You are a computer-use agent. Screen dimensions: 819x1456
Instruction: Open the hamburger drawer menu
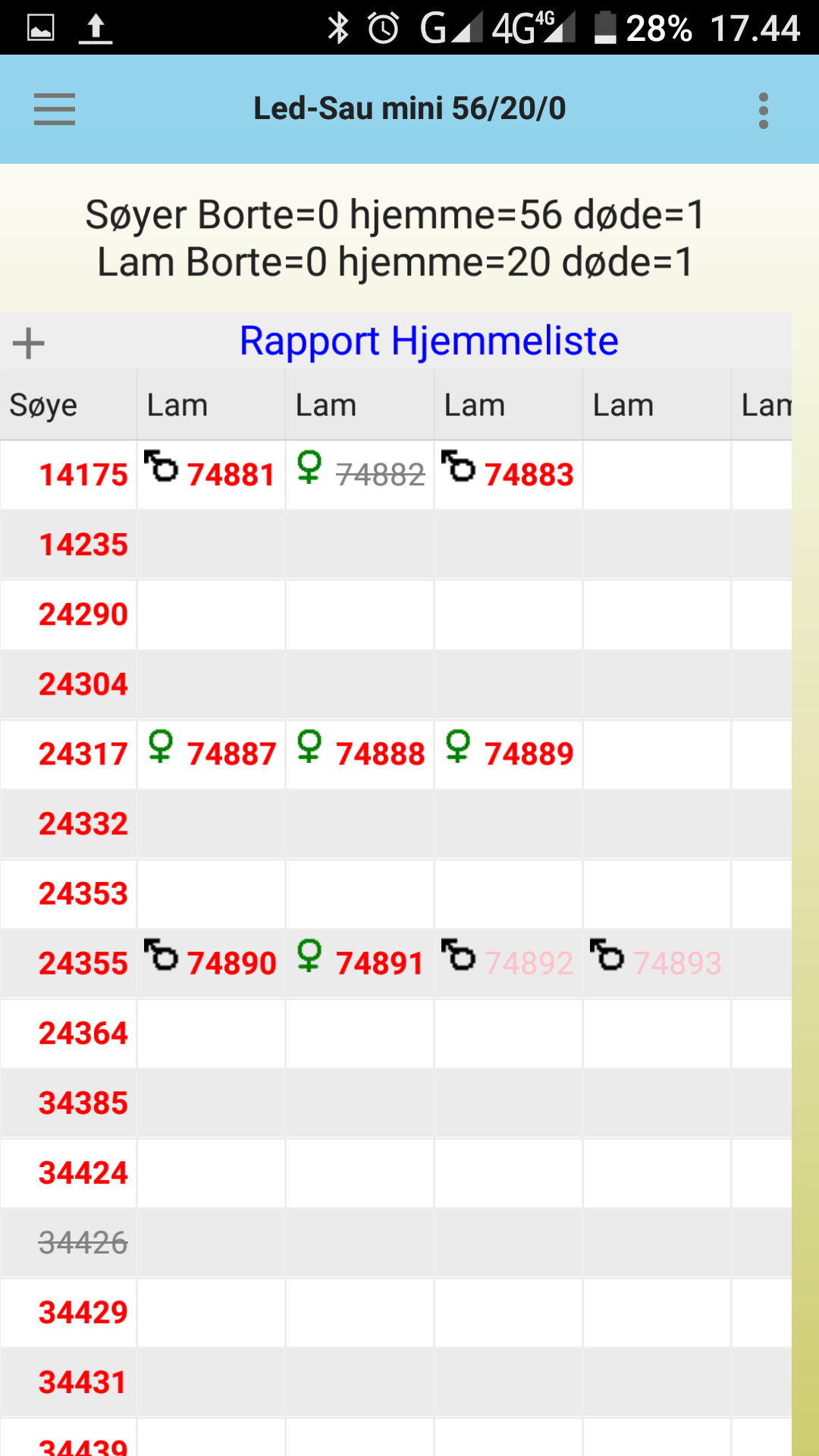coord(55,109)
